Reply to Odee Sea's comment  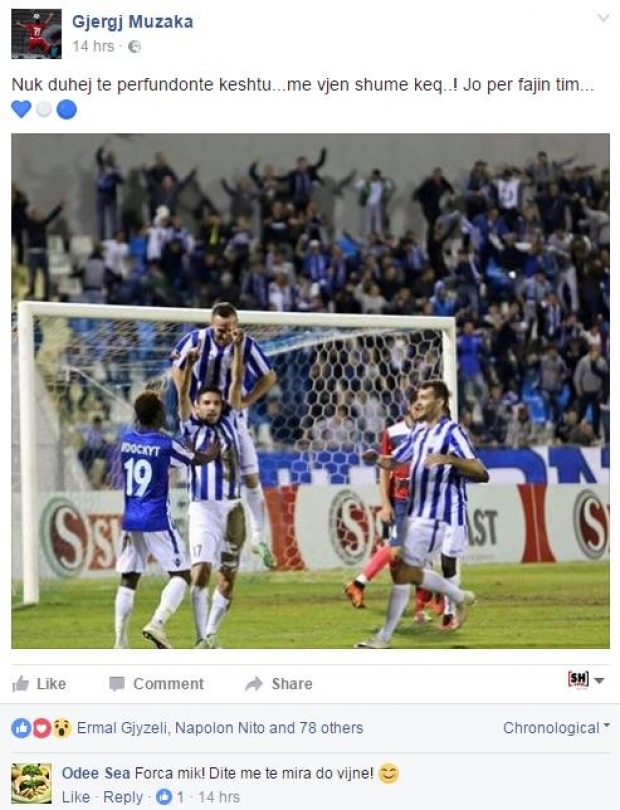(x=123, y=797)
